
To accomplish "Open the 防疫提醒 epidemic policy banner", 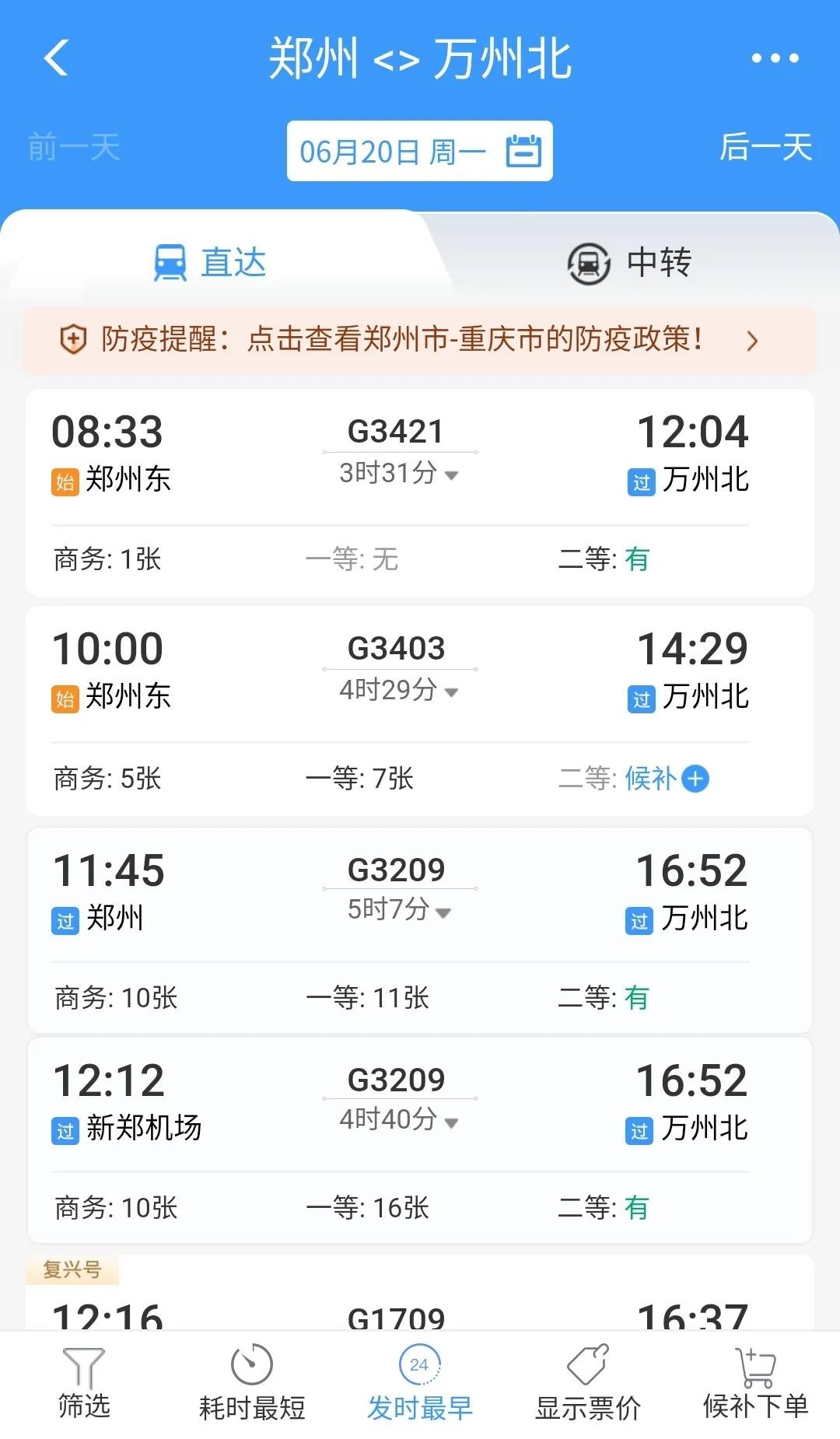I will click(420, 340).
